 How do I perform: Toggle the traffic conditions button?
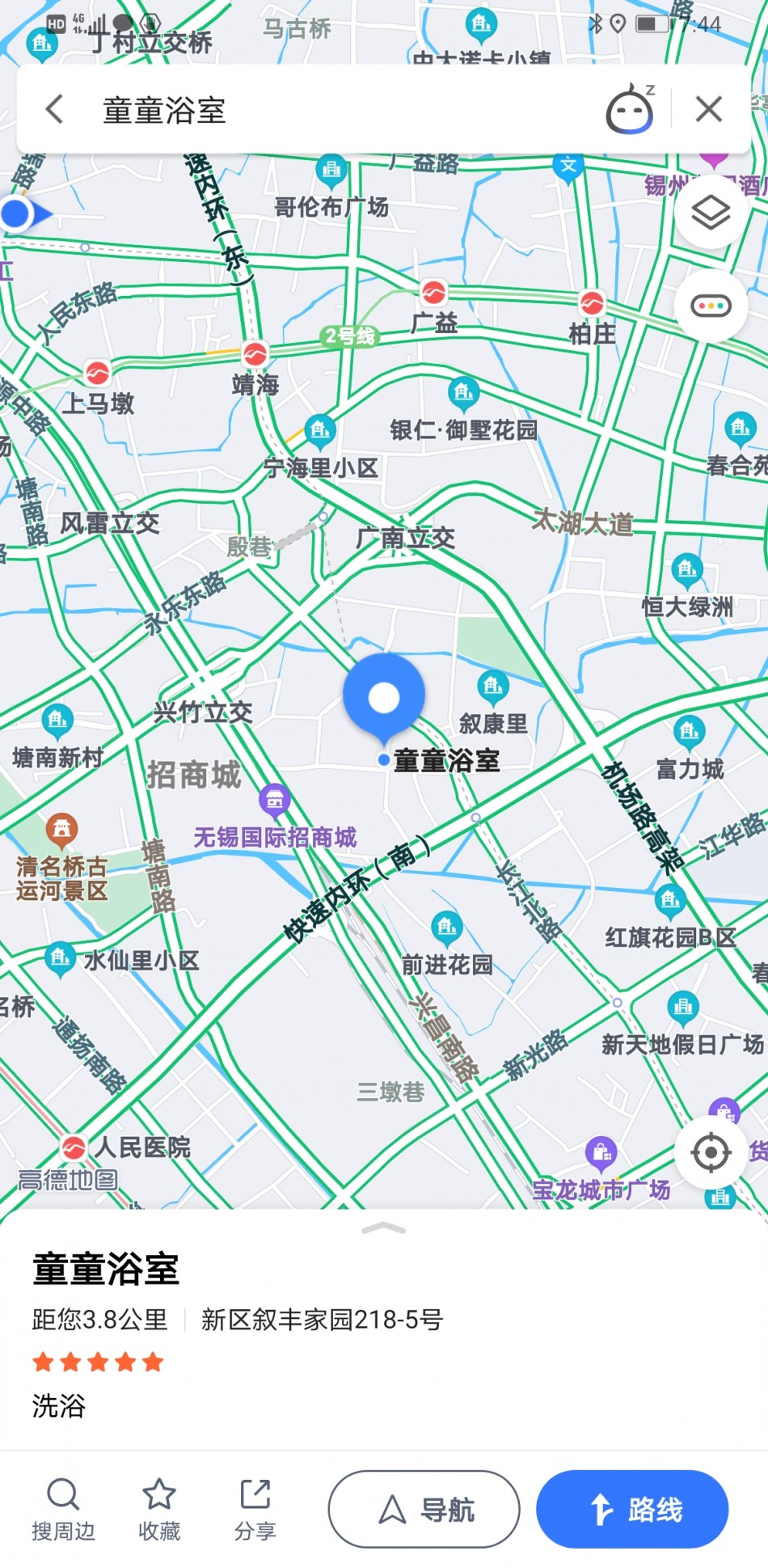[x=711, y=306]
